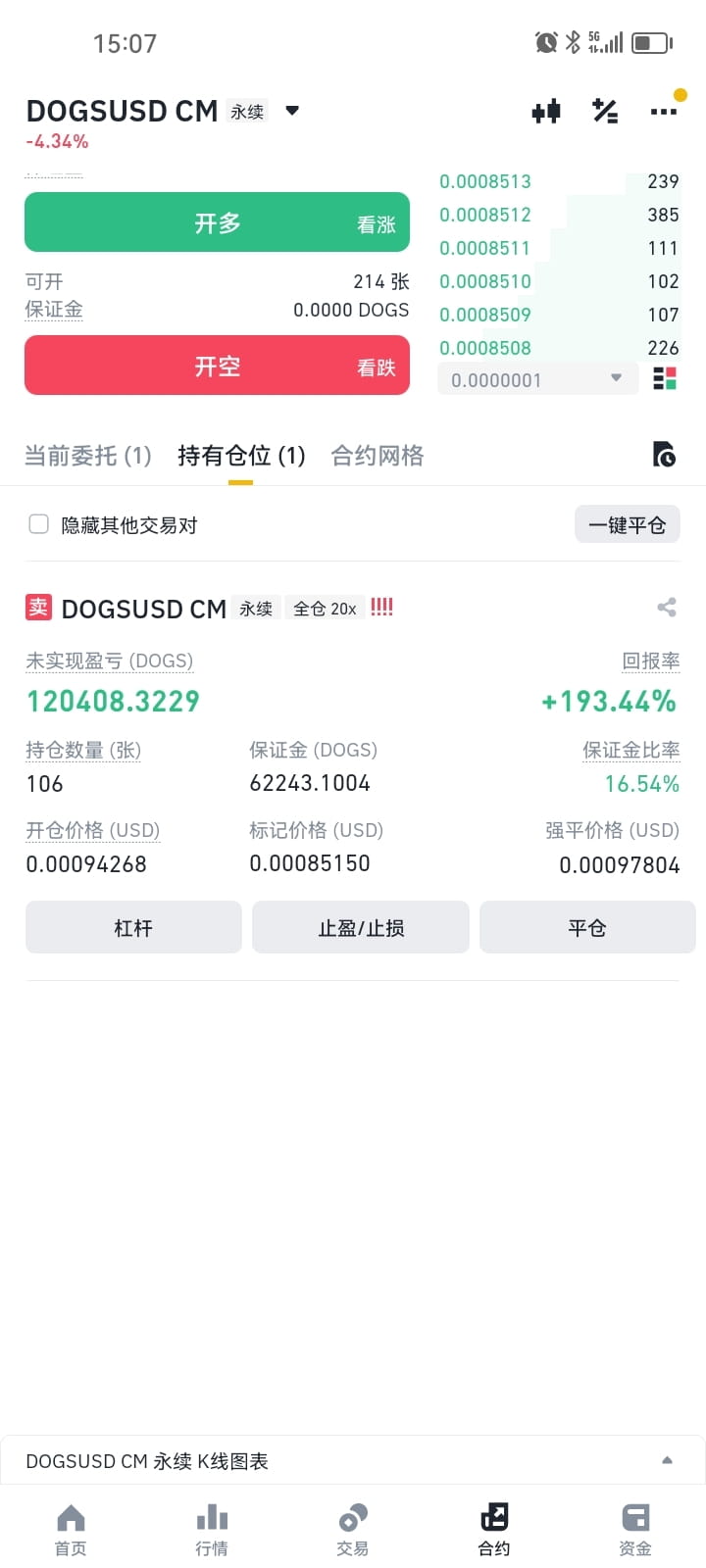The width and height of the screenshot is (706, 1568).
Task: Go to the 首页 home tab
Action: pyautogui.click(x=71, y=1529)
